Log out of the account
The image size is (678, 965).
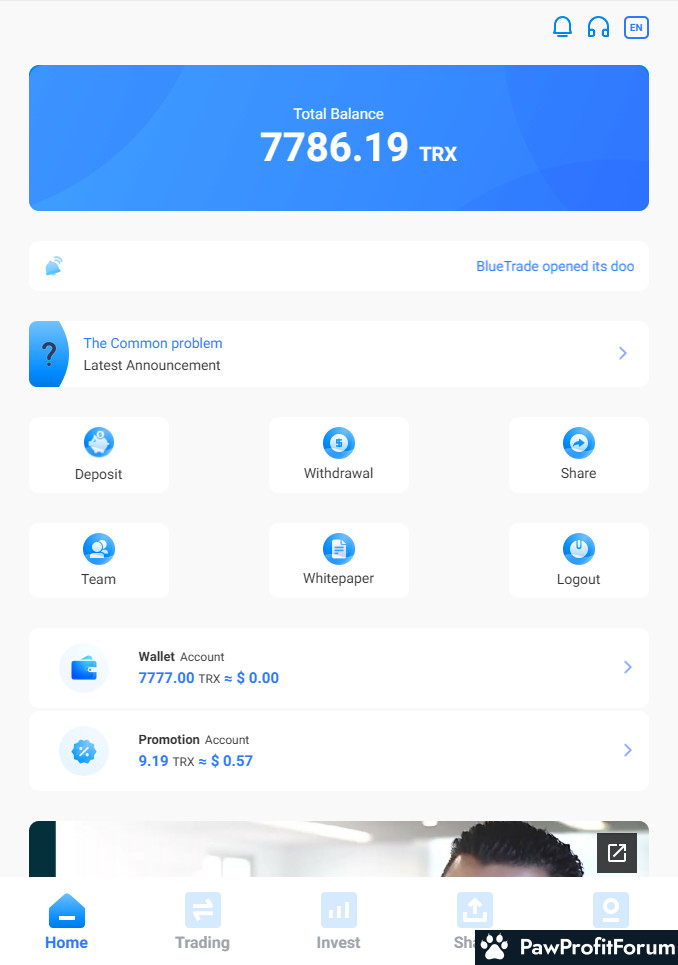(578, 560)
